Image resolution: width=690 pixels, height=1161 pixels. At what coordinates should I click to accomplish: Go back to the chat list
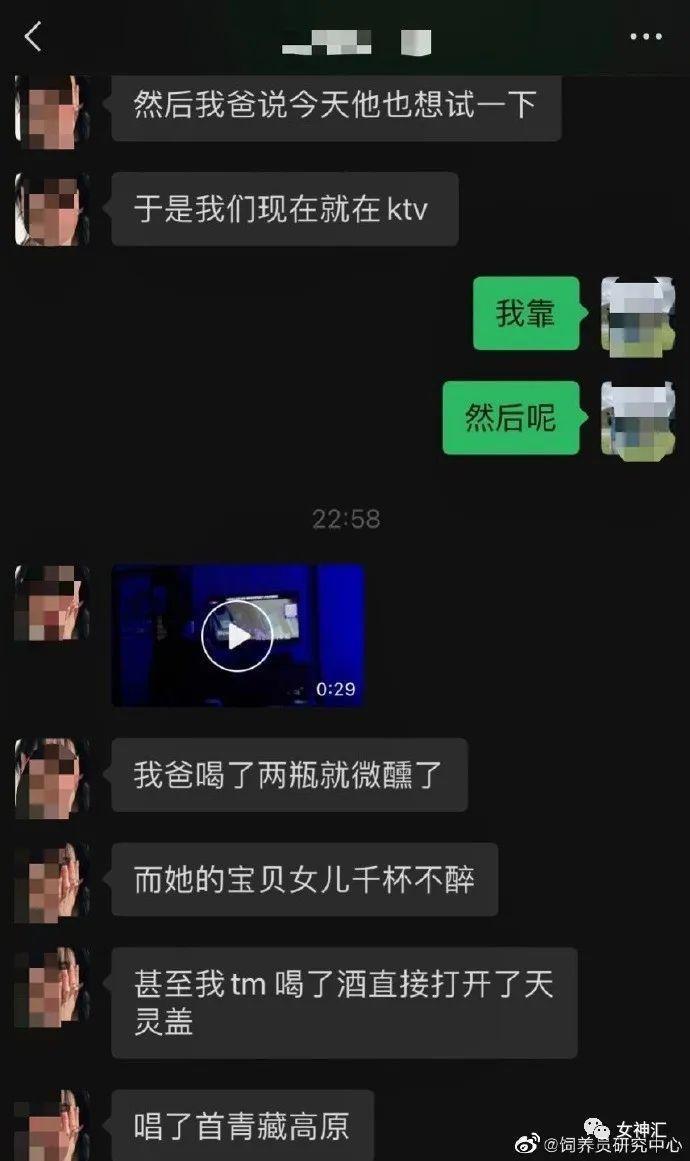(33, 38)
